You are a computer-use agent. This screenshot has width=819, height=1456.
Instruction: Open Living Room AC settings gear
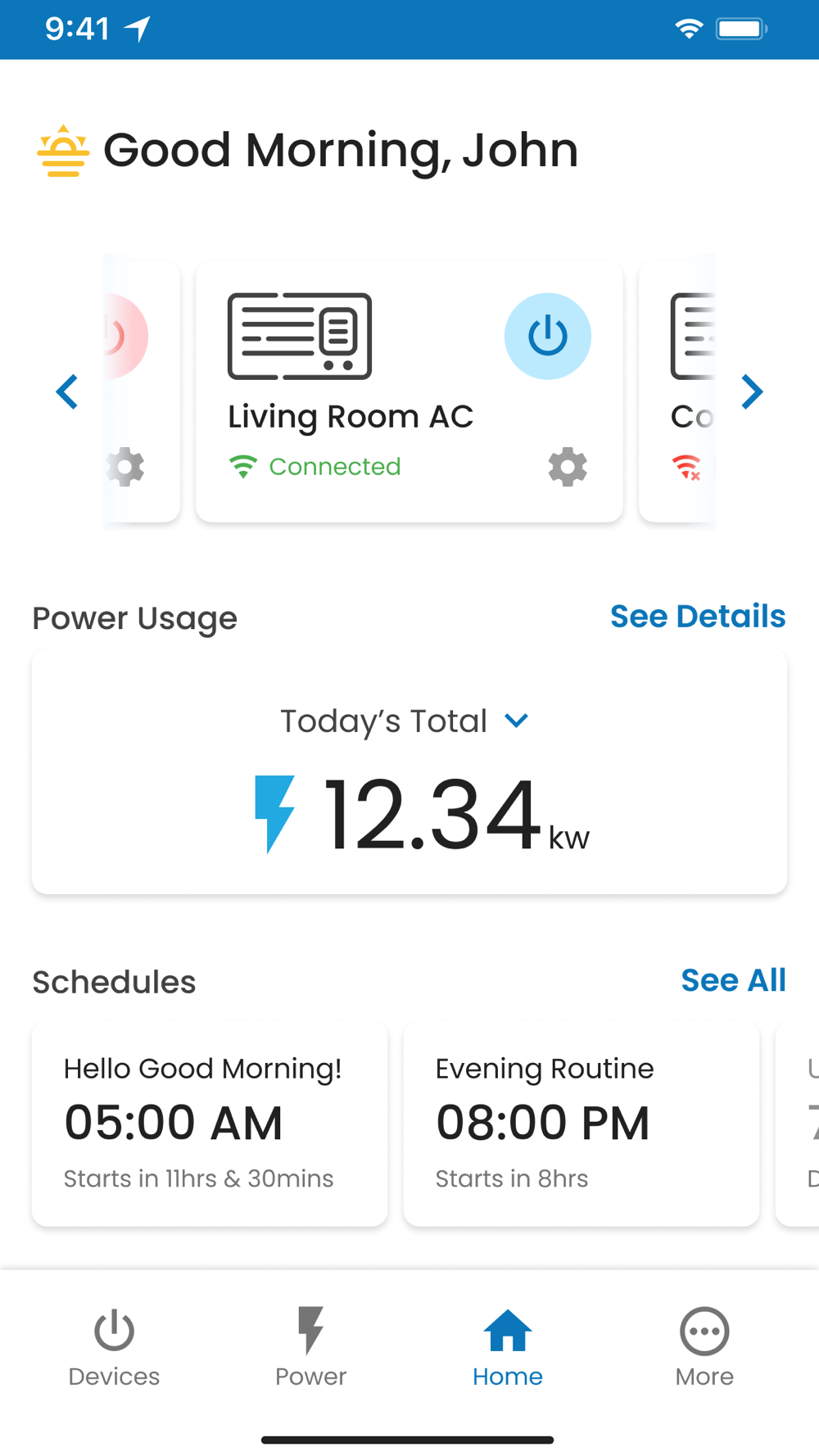tap(568, 467)
